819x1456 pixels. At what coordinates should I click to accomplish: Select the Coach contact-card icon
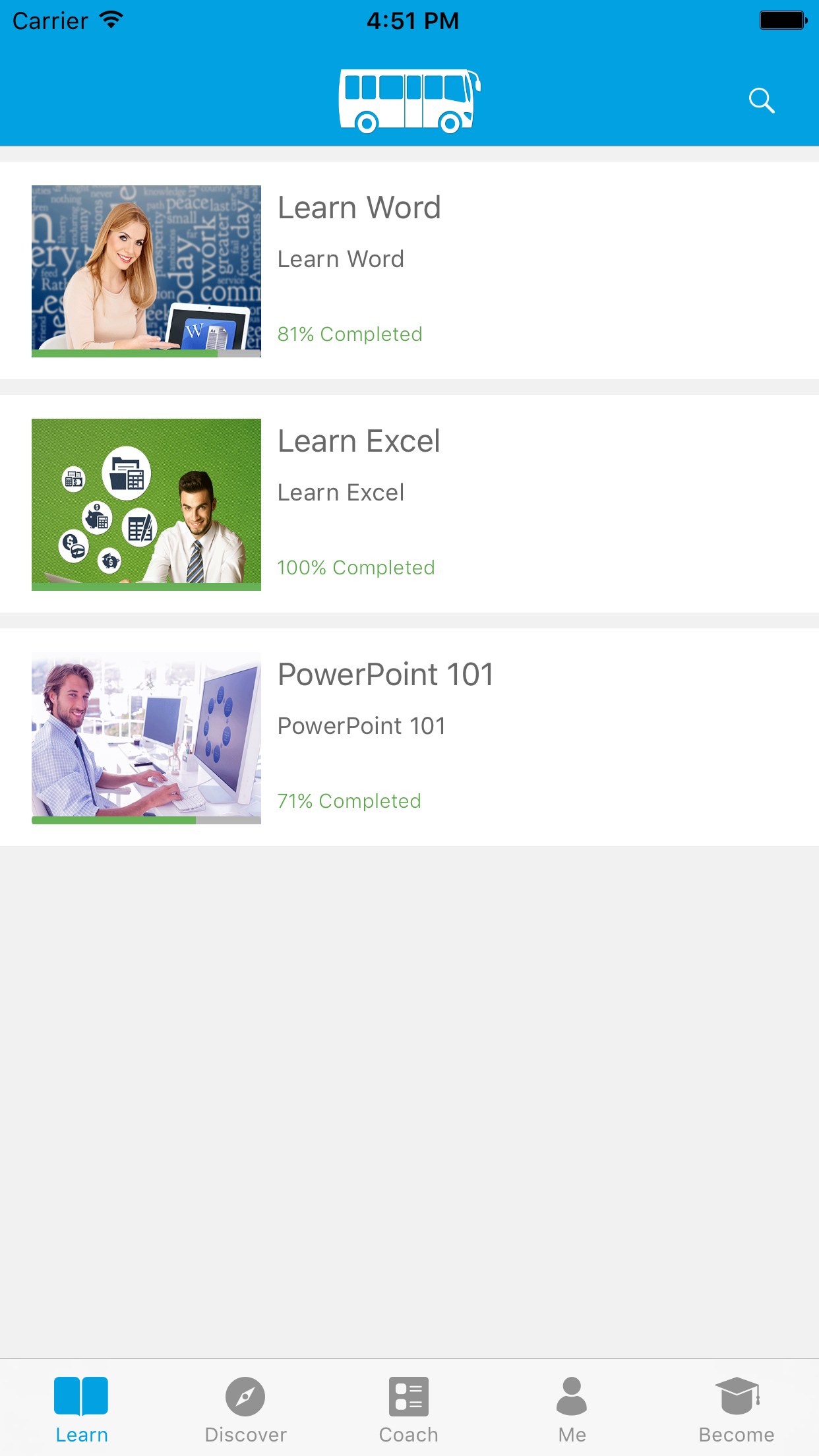[409, 1396]
